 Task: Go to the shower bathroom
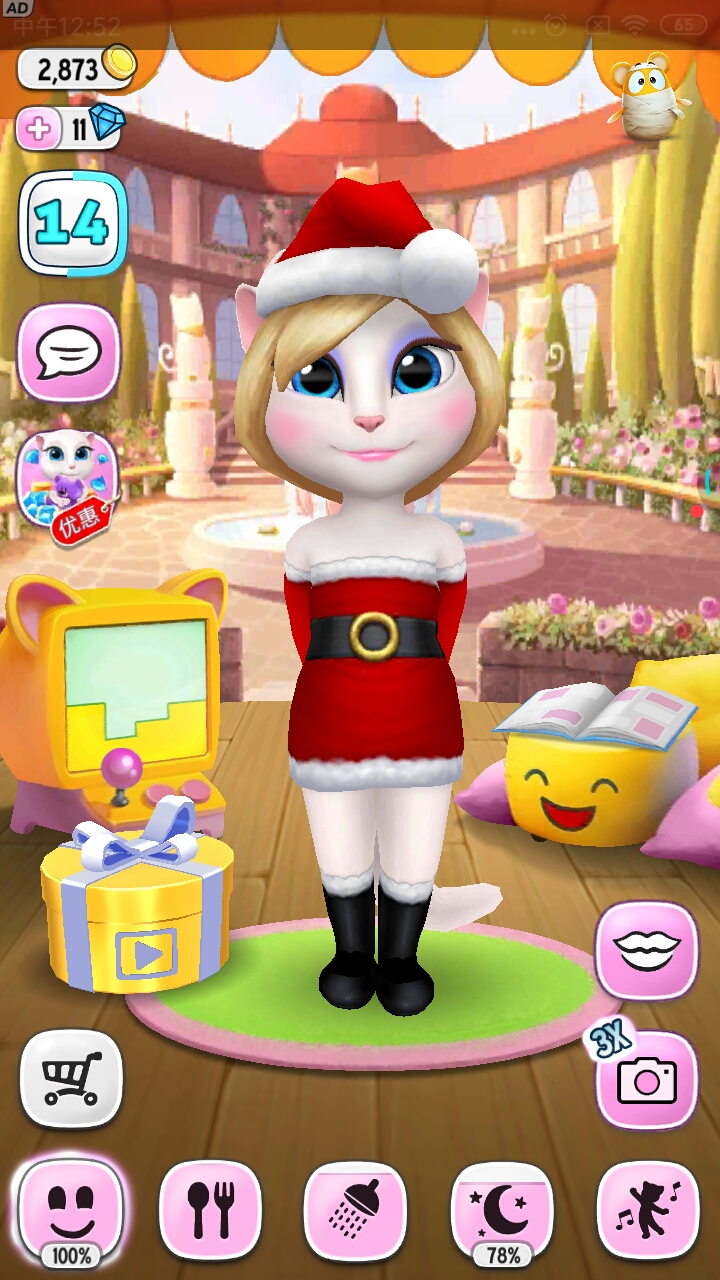[355, 1208]
